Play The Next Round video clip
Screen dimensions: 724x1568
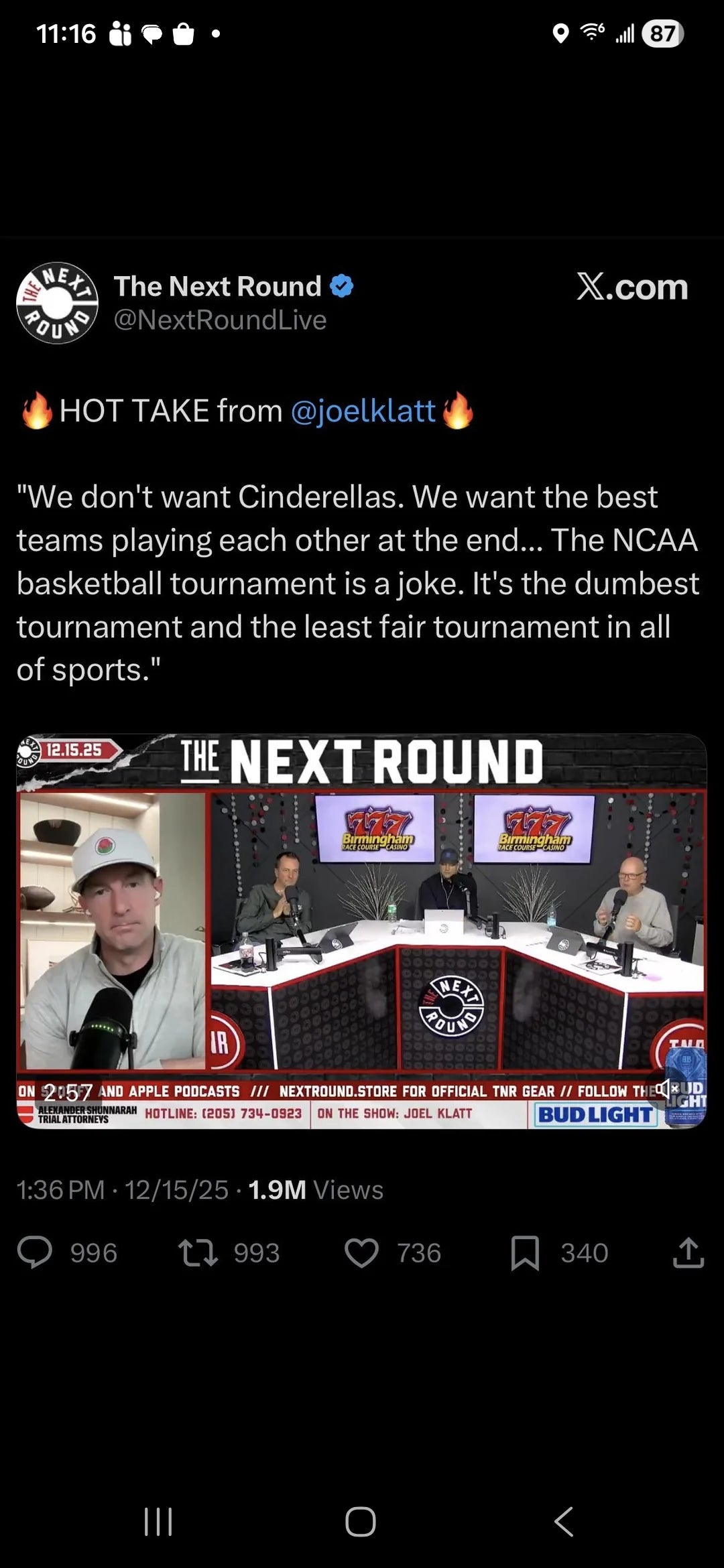(361, 931)
